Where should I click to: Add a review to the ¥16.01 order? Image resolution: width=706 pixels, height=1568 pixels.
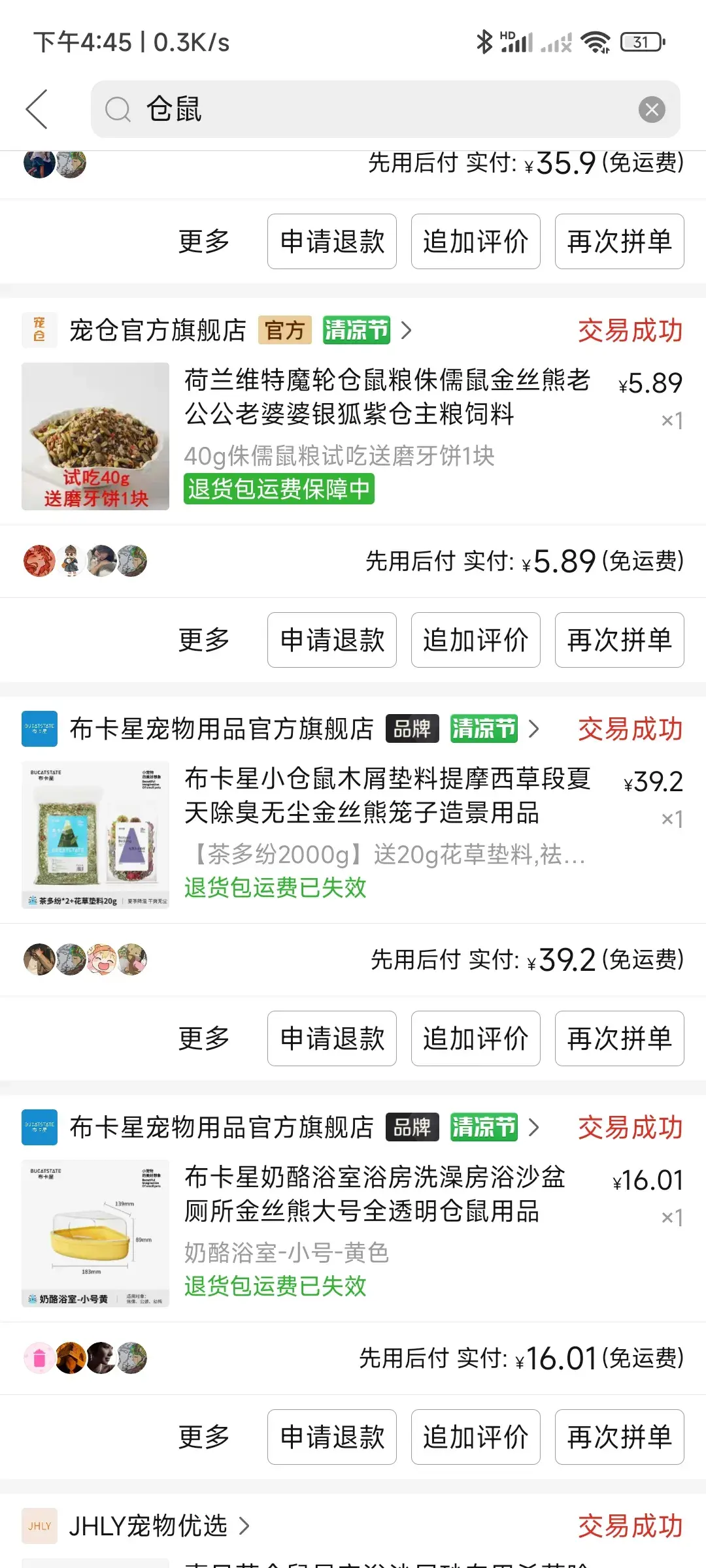coord(476,1437)
